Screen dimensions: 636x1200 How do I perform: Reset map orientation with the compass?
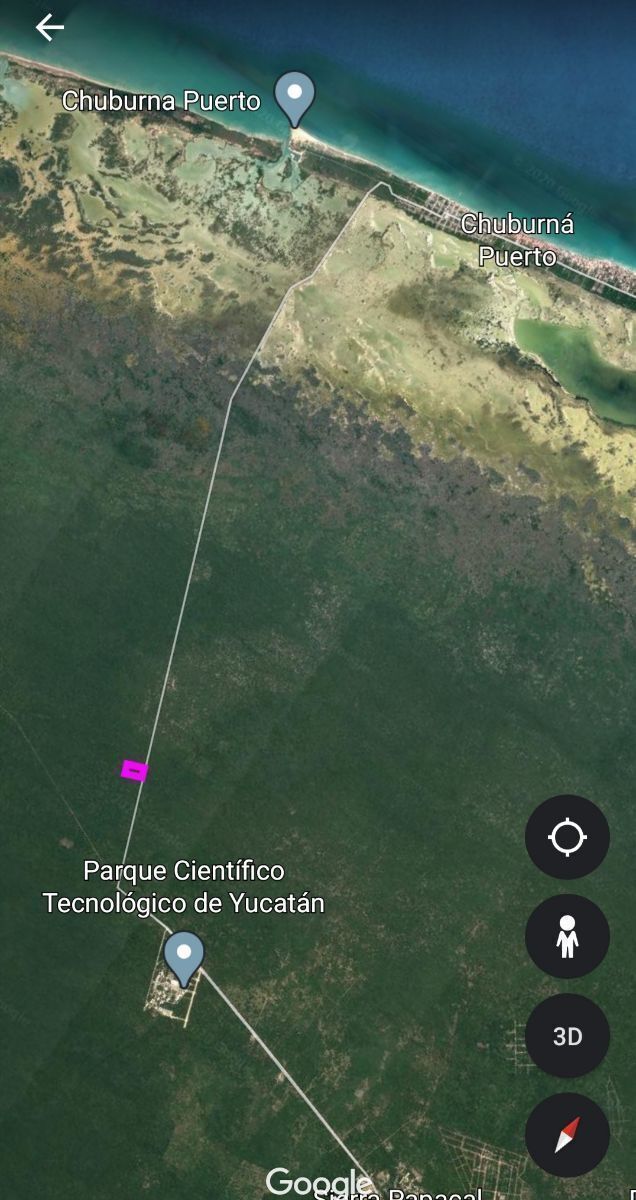coord(567,1135)
